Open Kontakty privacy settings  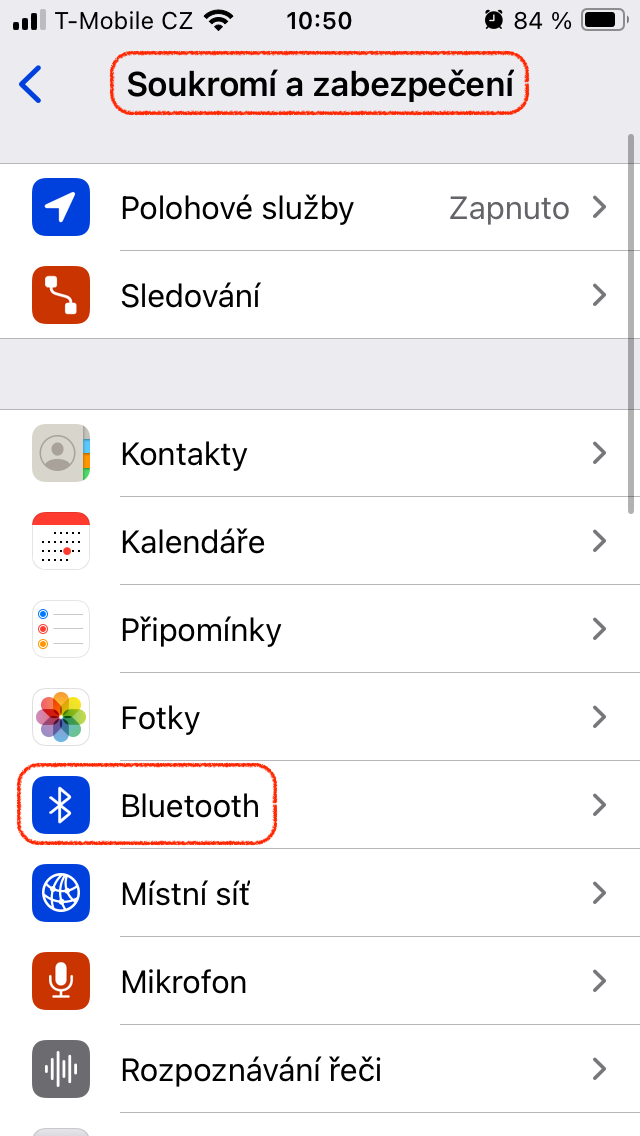tap(320, 454)
